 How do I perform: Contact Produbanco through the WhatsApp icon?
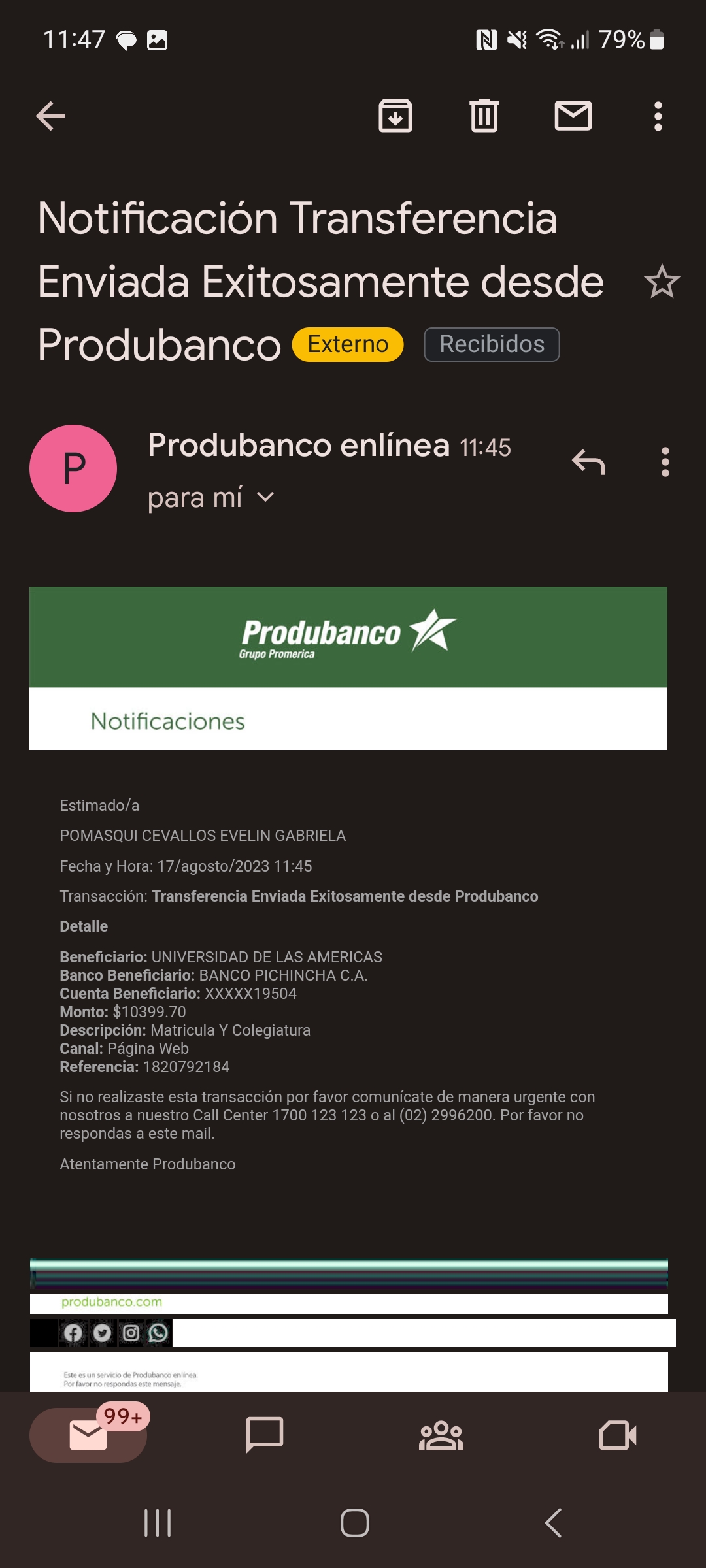tap(158, 1333)
